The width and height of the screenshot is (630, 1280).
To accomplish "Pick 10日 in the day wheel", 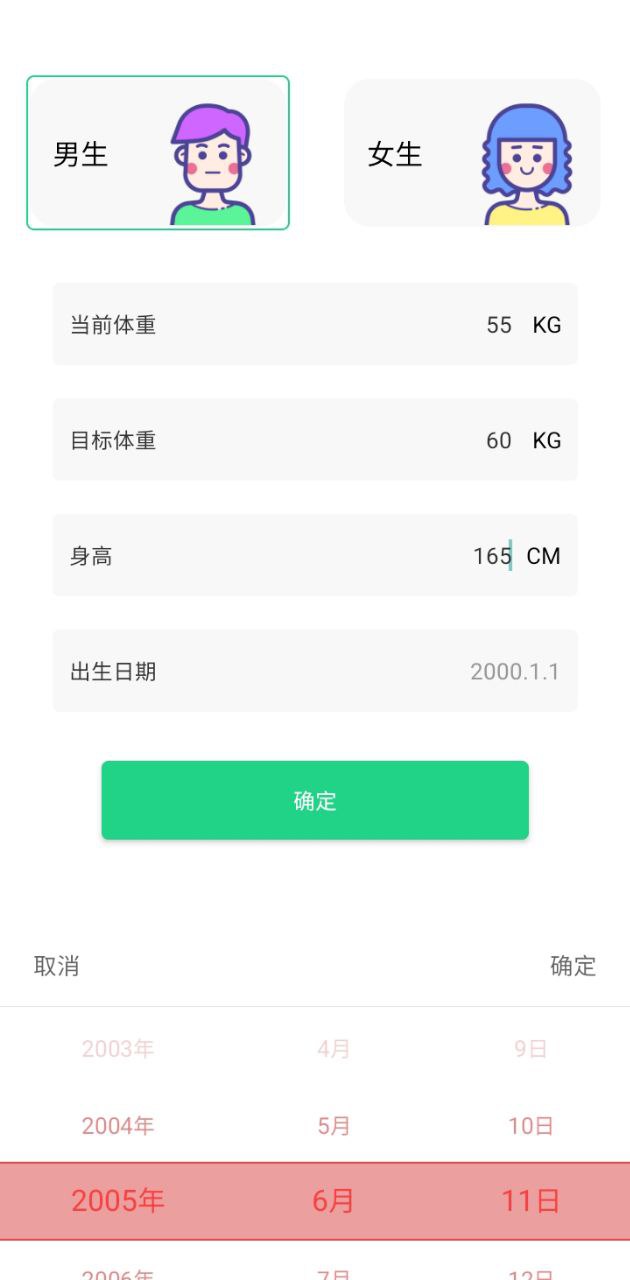I will pyautogui.click(x=529, y=1126).
